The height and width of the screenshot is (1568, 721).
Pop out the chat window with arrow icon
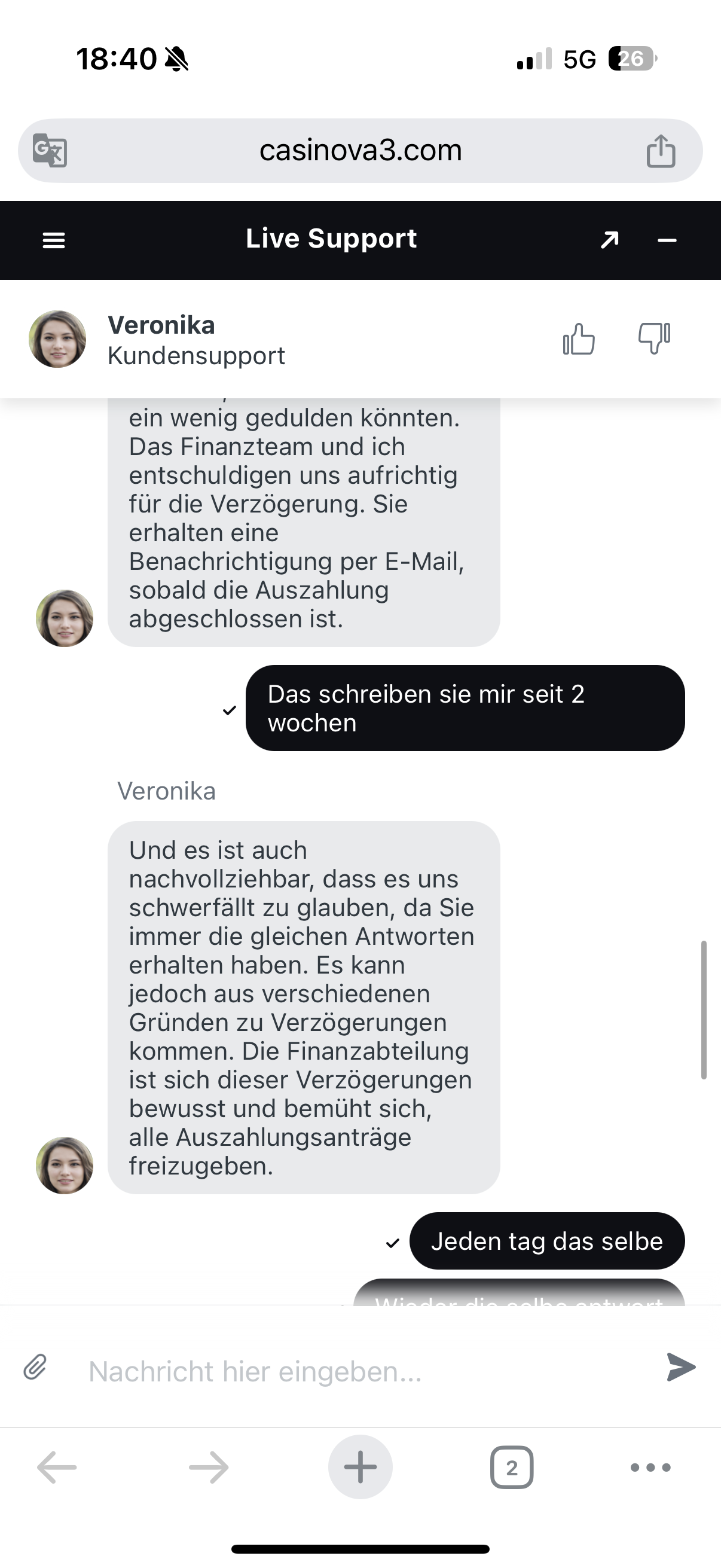click(610, 240)
